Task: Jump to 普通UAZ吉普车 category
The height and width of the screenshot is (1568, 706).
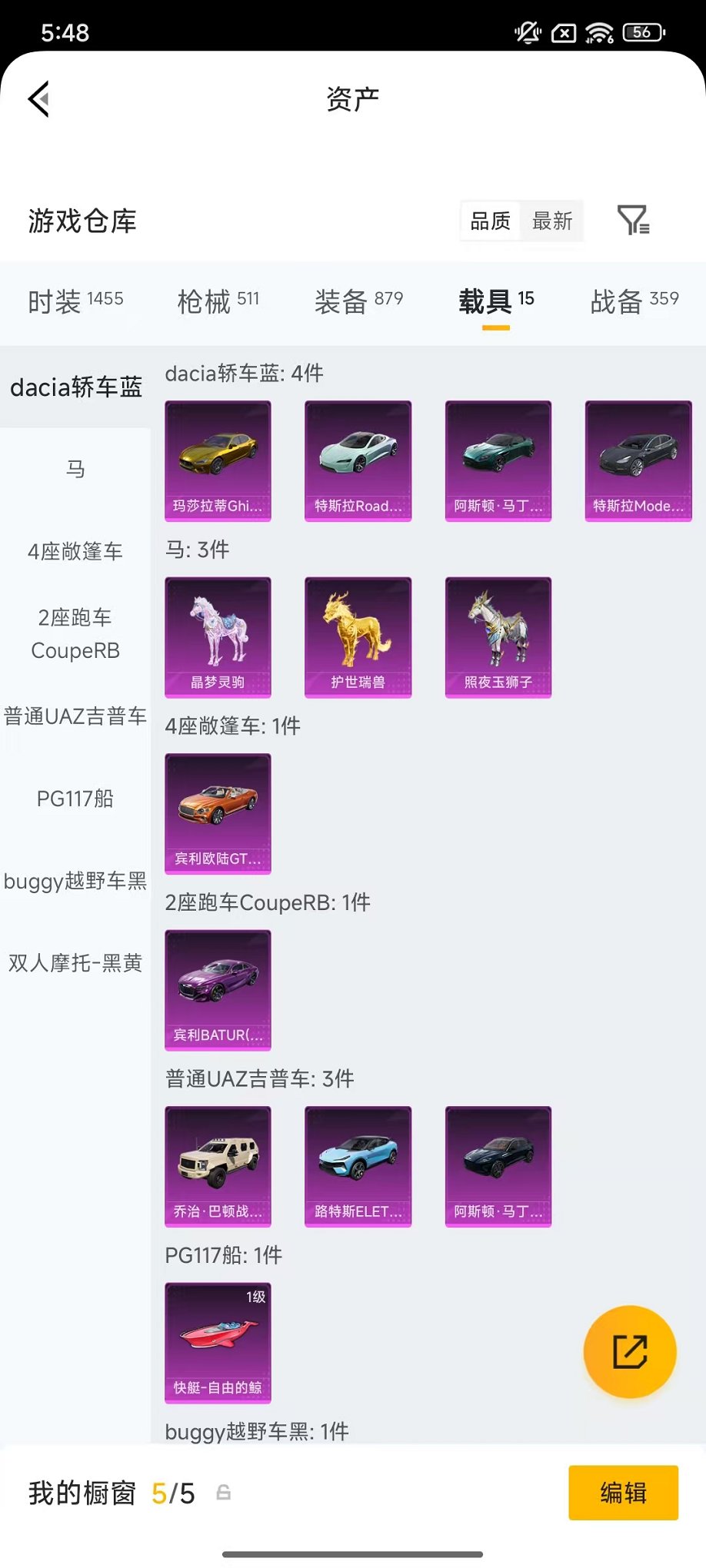Action: pos(75,716)
